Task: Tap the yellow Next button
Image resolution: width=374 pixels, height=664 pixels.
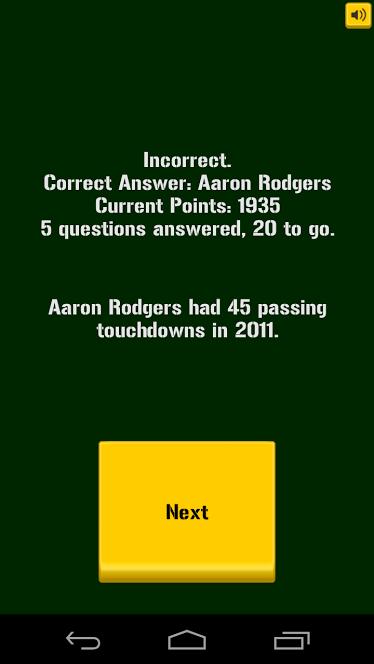Action: point(187,512)
